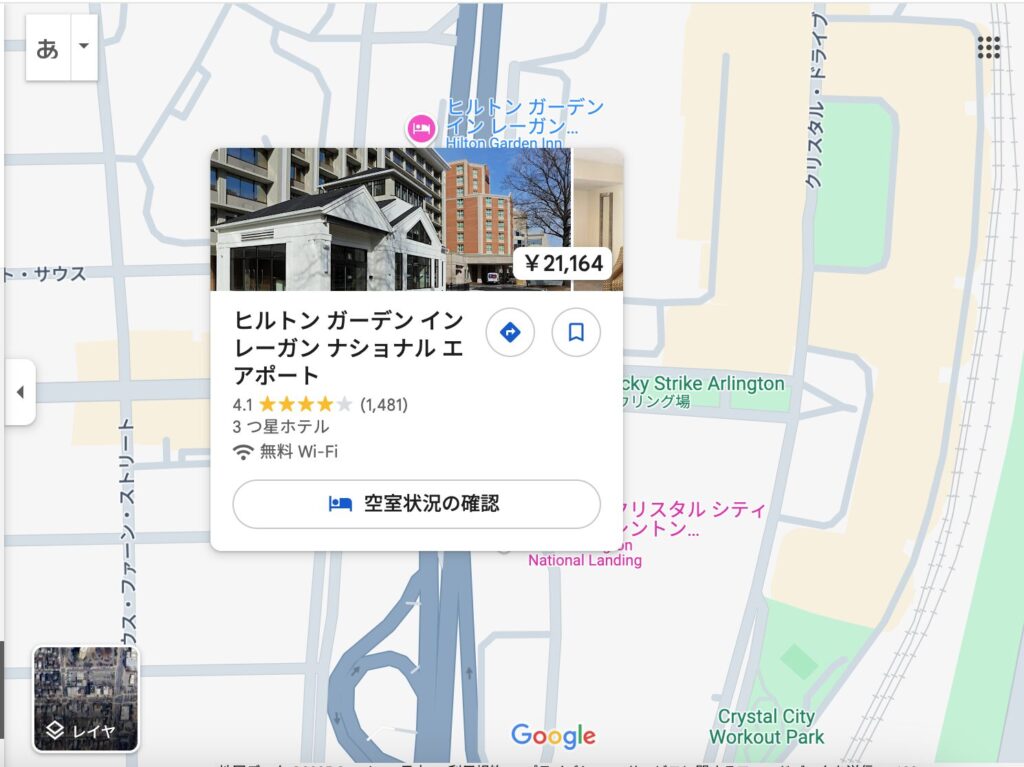The image size is (1024, 767).
Task: Open Lucky Strike Arlington on the map
Action: 703,384
